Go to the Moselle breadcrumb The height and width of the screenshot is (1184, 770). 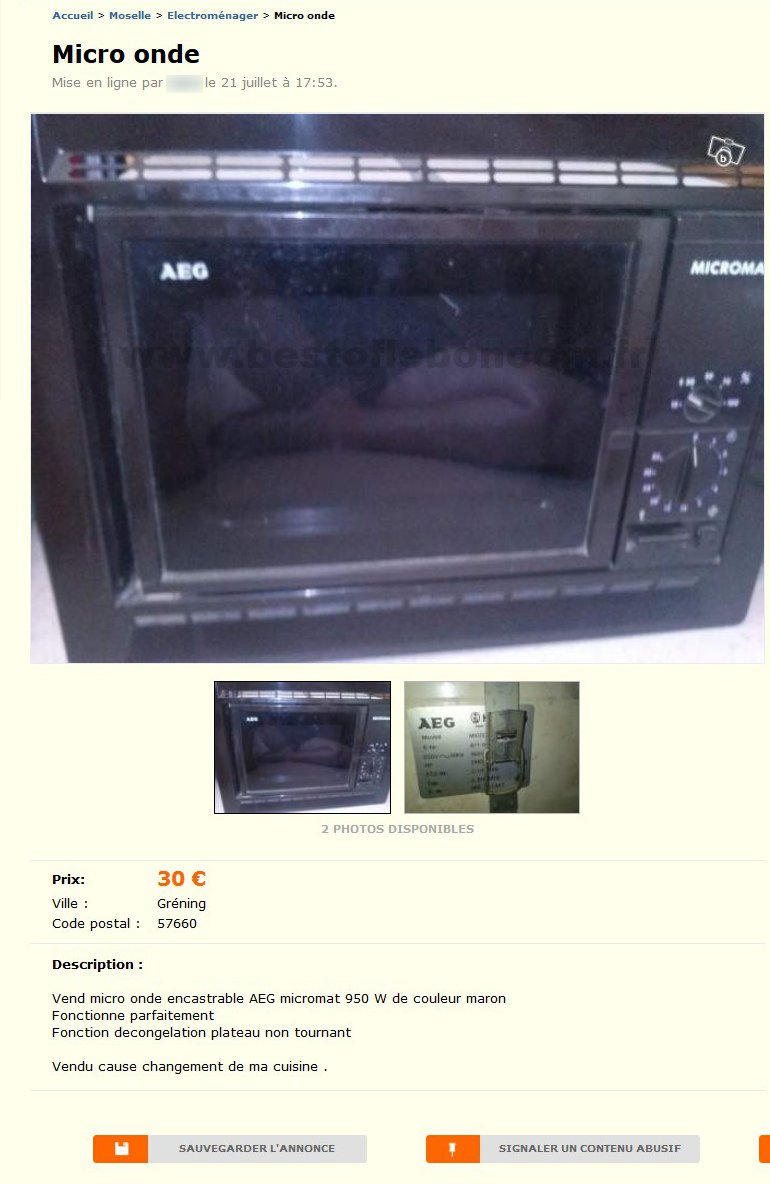(x=130, y=16)
